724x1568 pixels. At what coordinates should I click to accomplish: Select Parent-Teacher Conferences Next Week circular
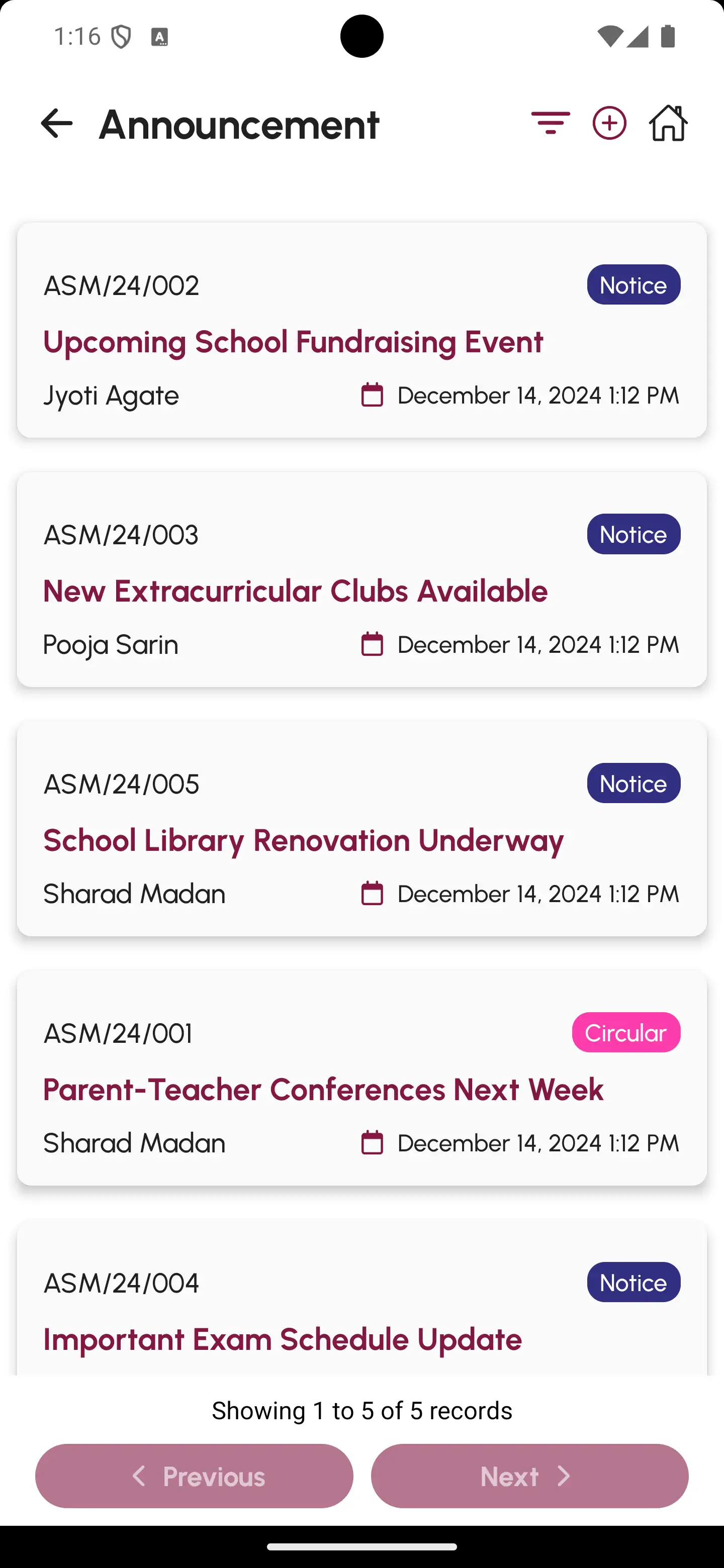[323, 1090]
